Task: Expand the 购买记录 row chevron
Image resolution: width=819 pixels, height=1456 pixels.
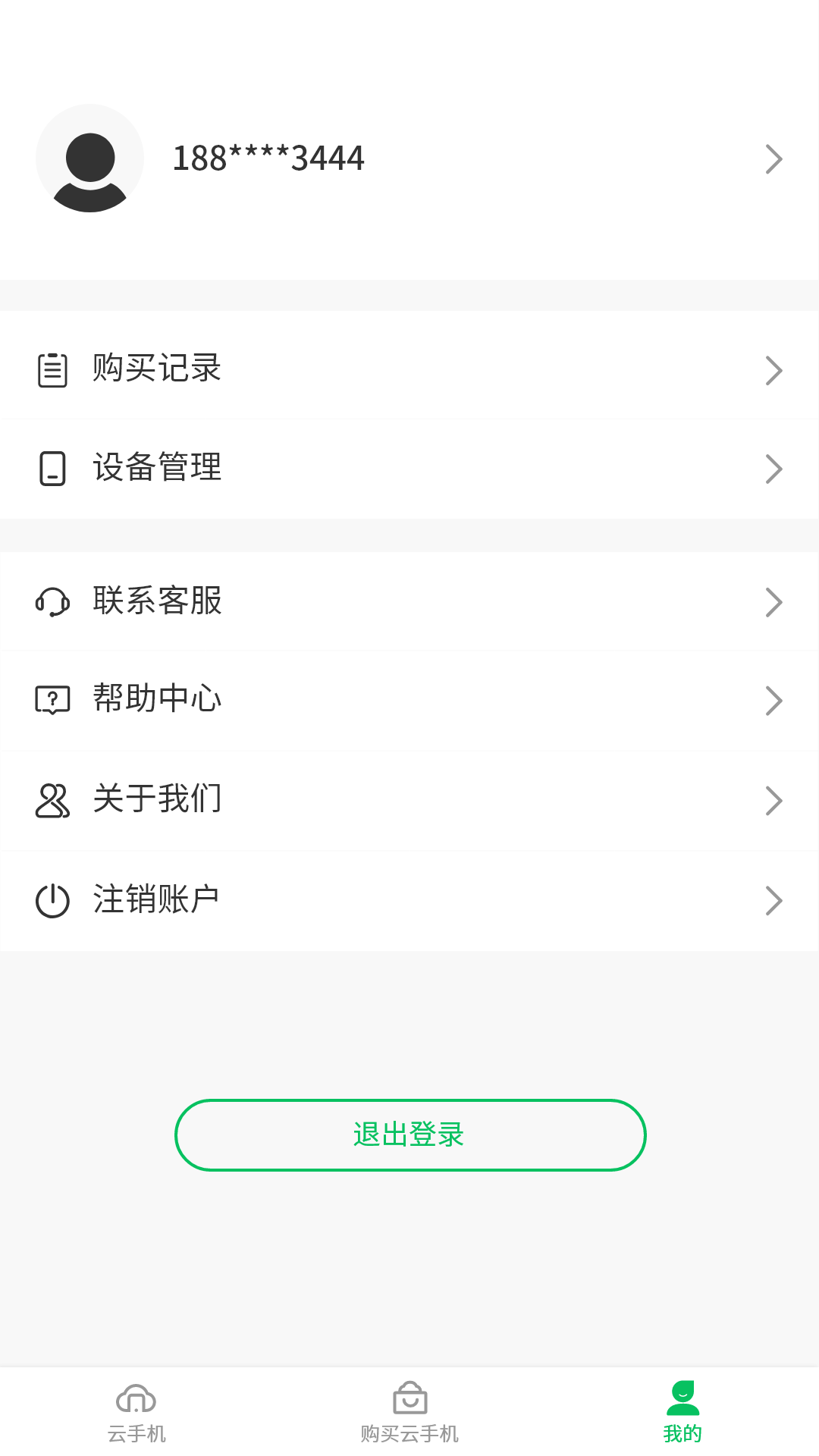Action: [x=774, y=369]
